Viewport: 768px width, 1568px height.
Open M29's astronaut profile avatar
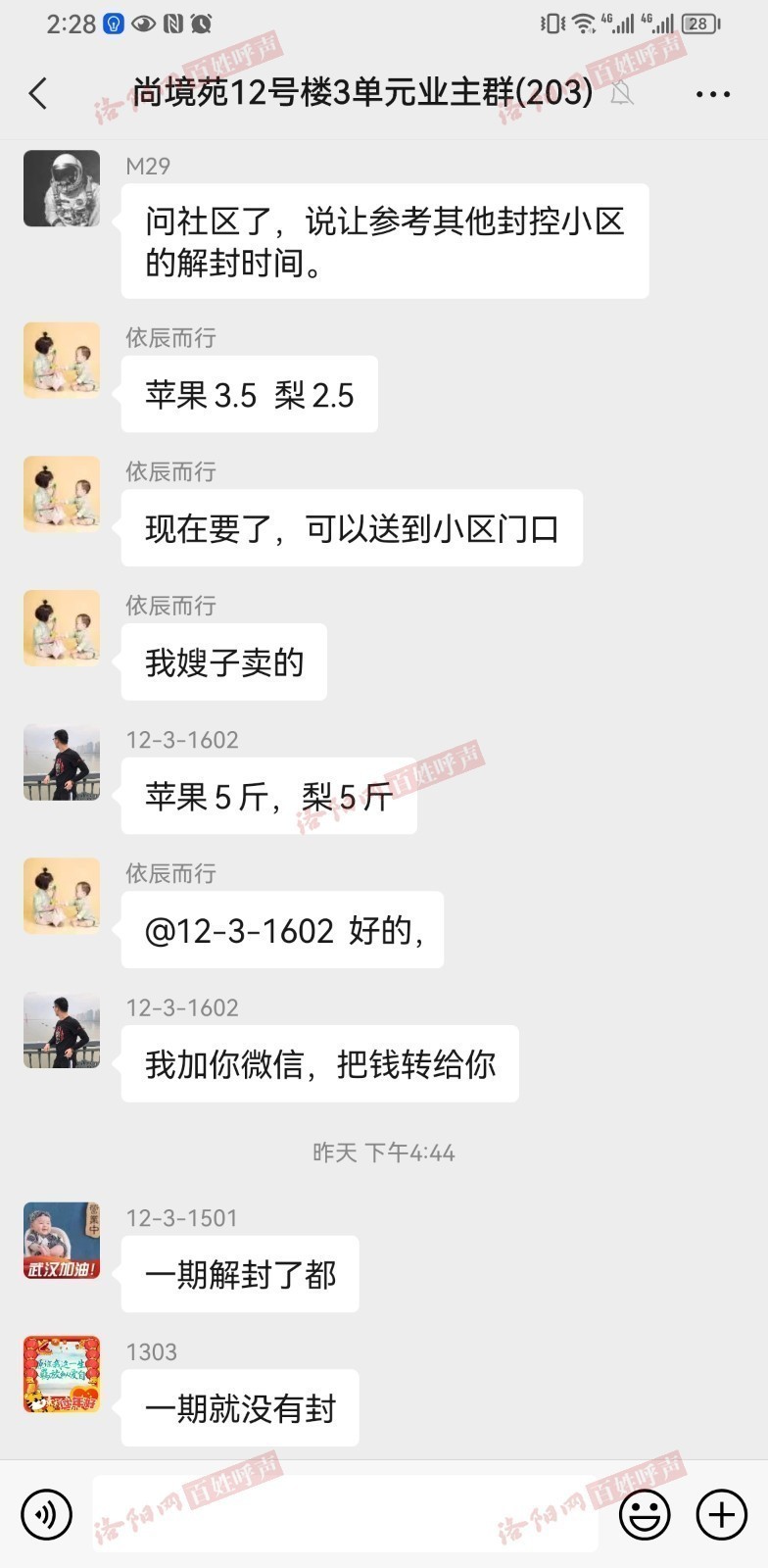[62, 188]
